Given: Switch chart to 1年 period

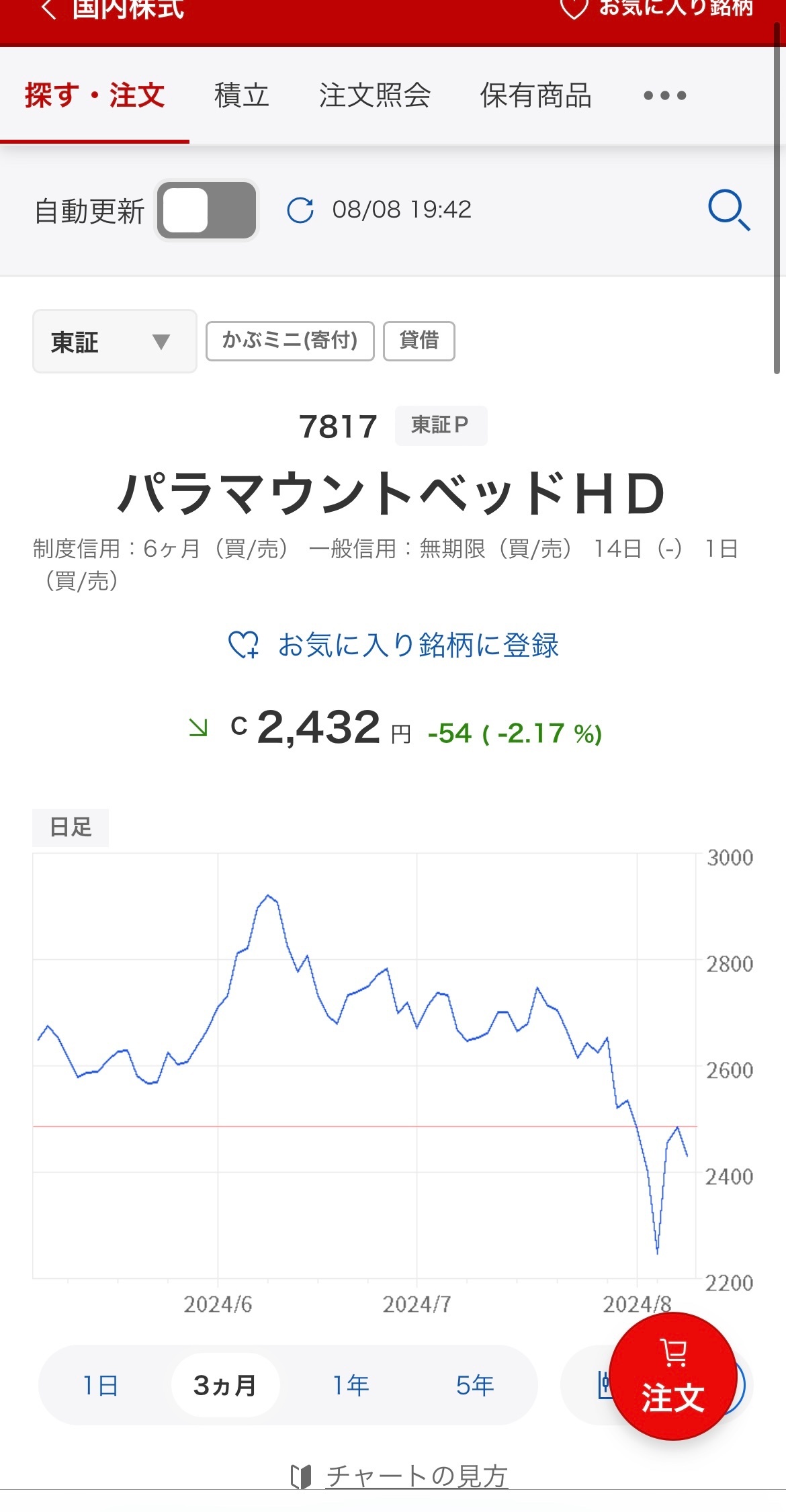Looking at the screenshot, I should pos(351,1385).
